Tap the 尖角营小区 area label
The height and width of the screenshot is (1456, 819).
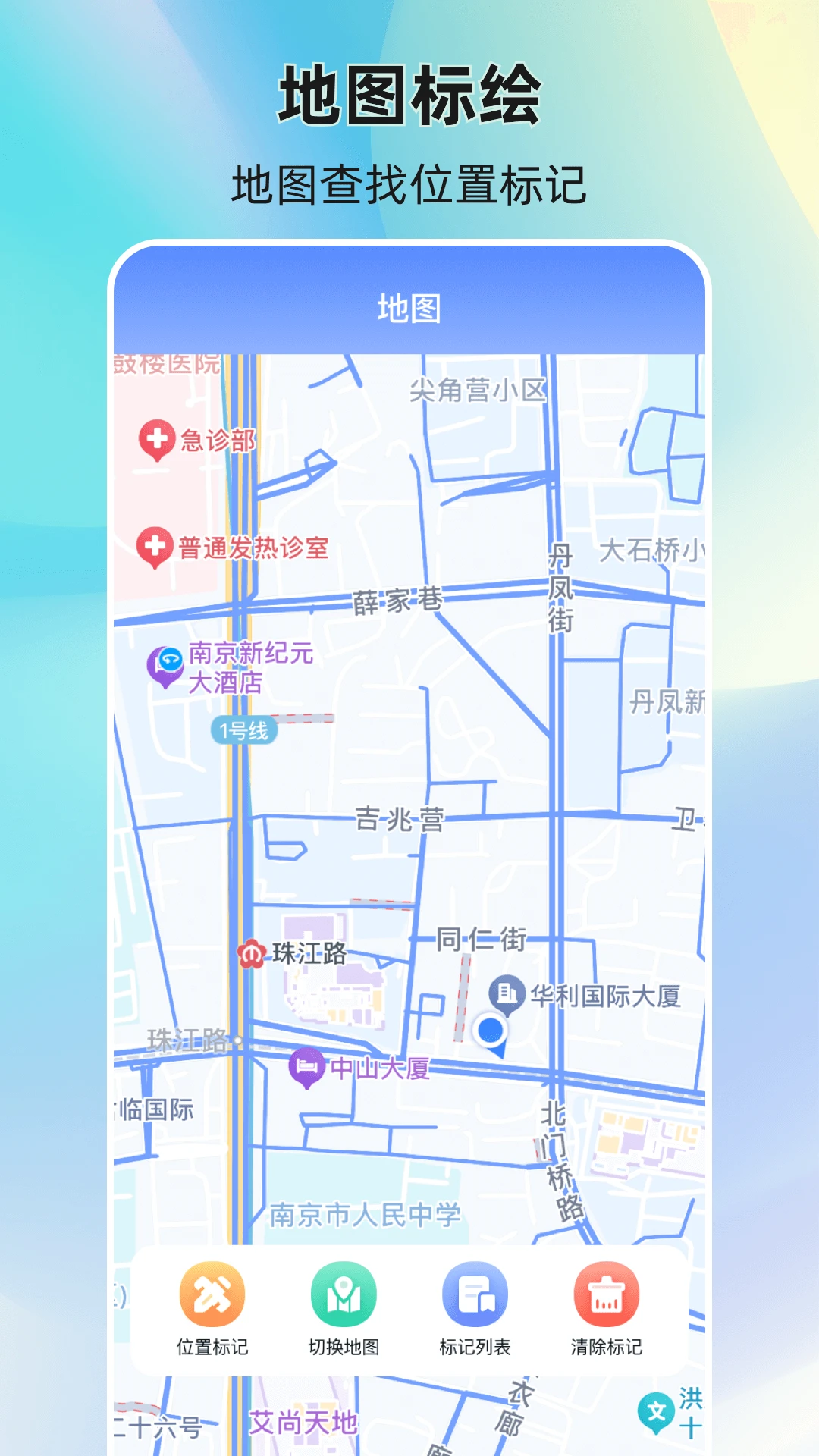(479, 388)
